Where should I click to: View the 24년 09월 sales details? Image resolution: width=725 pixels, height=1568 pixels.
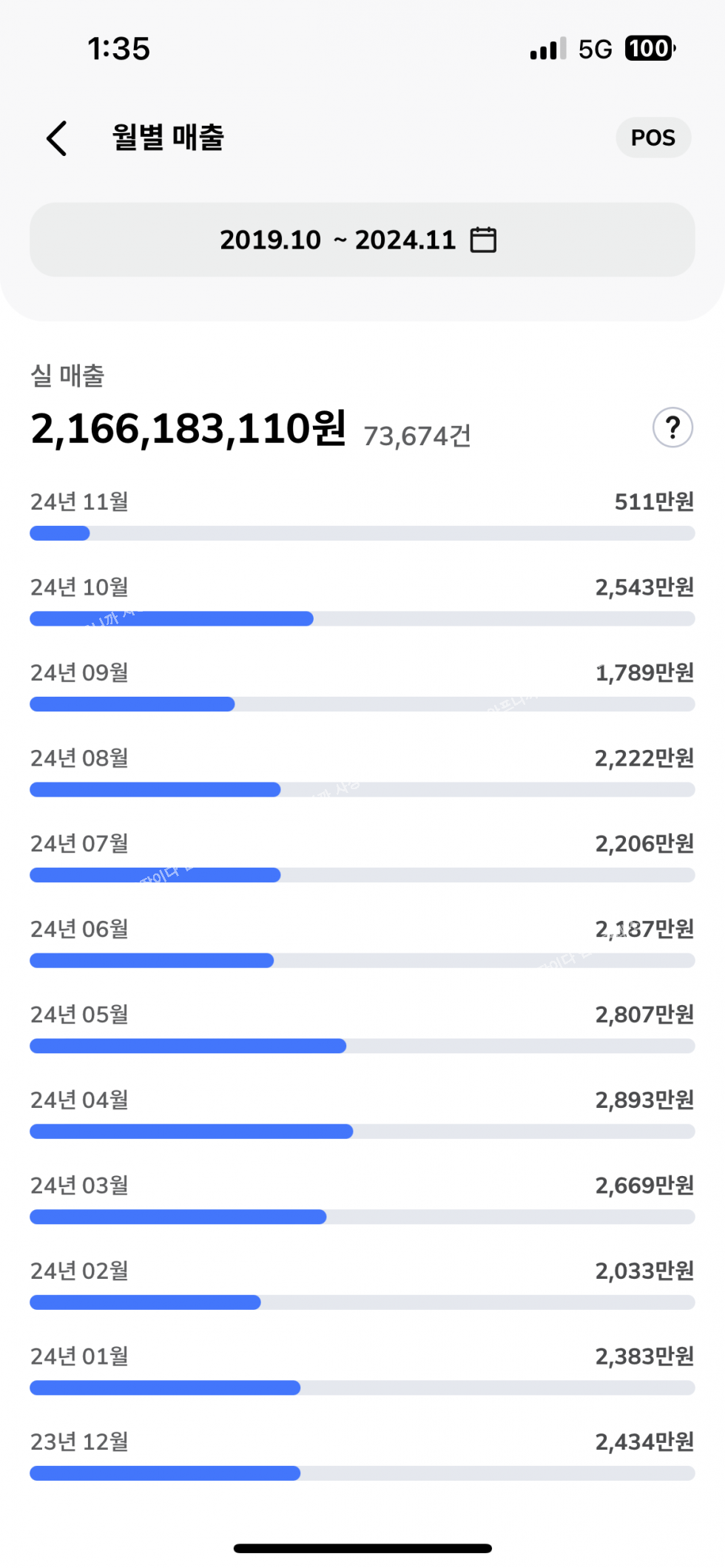tap(362, 686)
